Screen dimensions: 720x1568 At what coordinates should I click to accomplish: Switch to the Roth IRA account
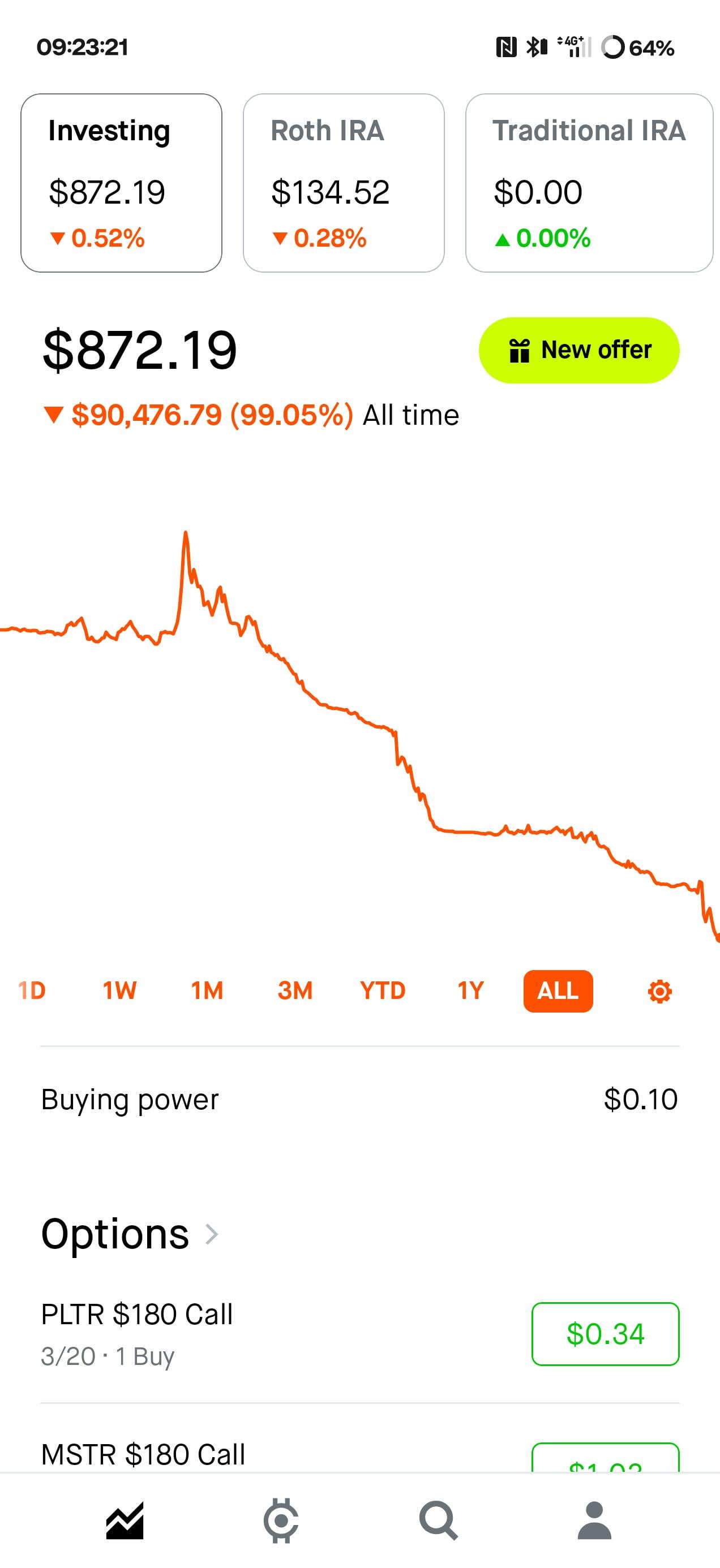click(x=344, y=183)
